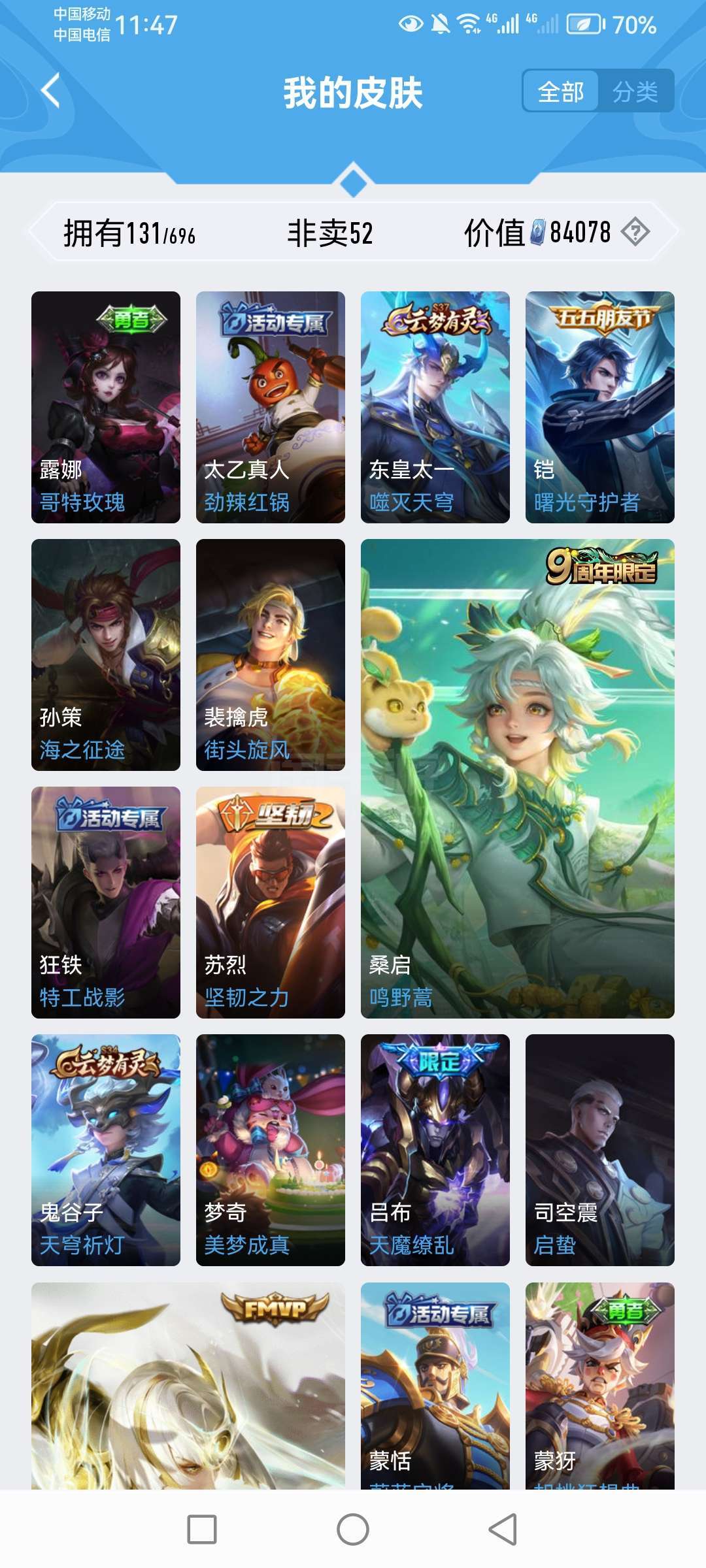Open the large 桑启 鸣野蒿 skin card
The width and height of the screenshot is (706, 1568).
(518, 779)
